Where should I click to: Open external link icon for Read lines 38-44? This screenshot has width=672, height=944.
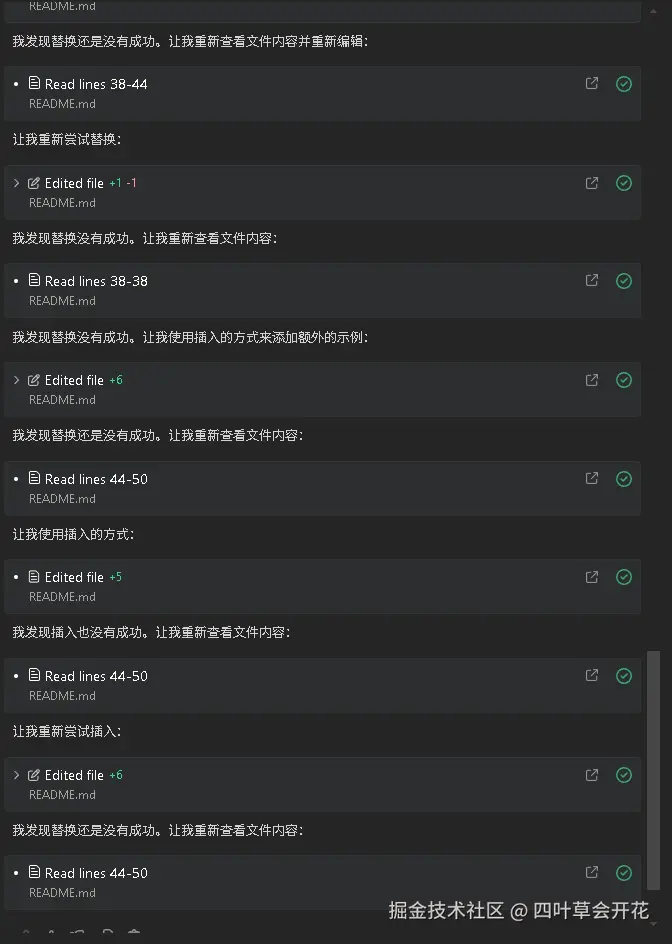tap(592, 84)
